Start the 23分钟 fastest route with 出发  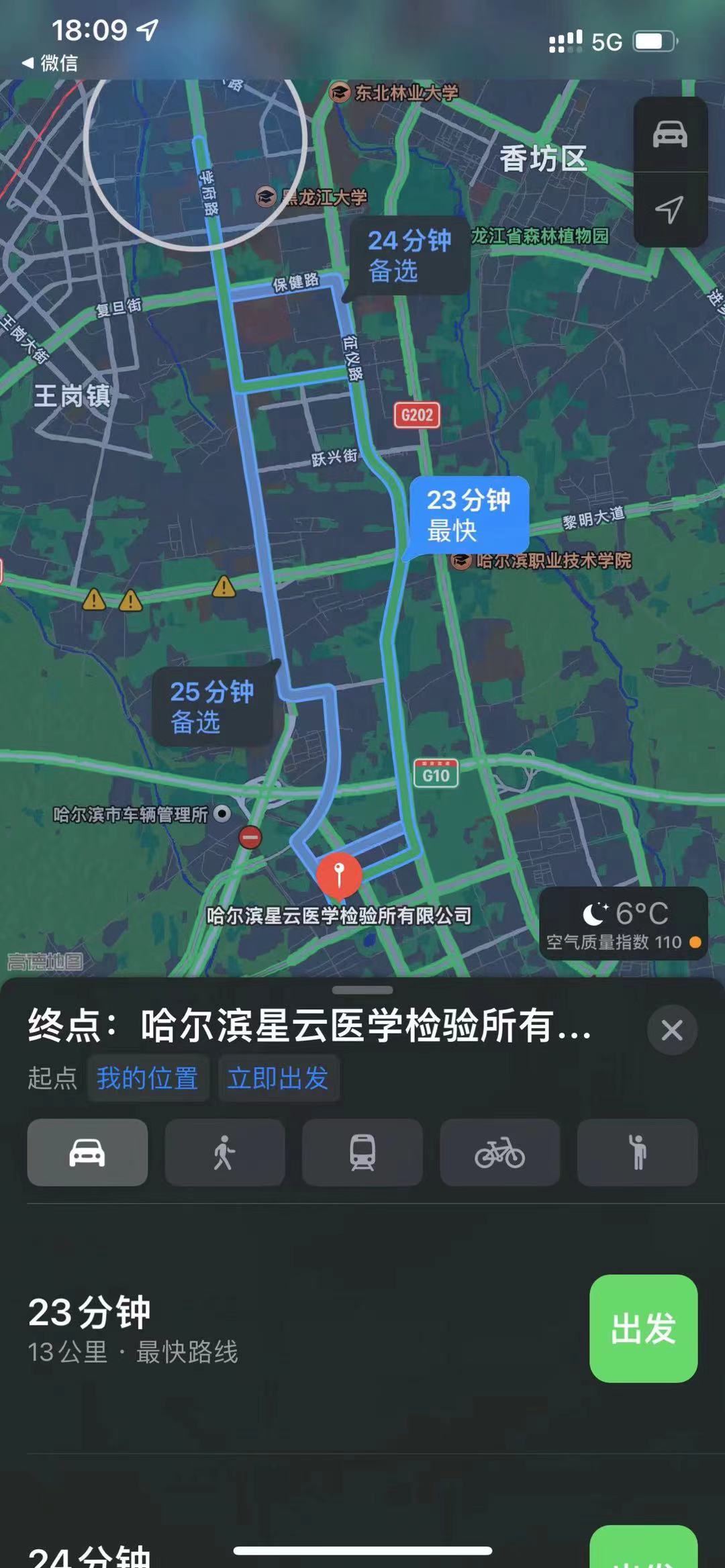click(643, 1328)
